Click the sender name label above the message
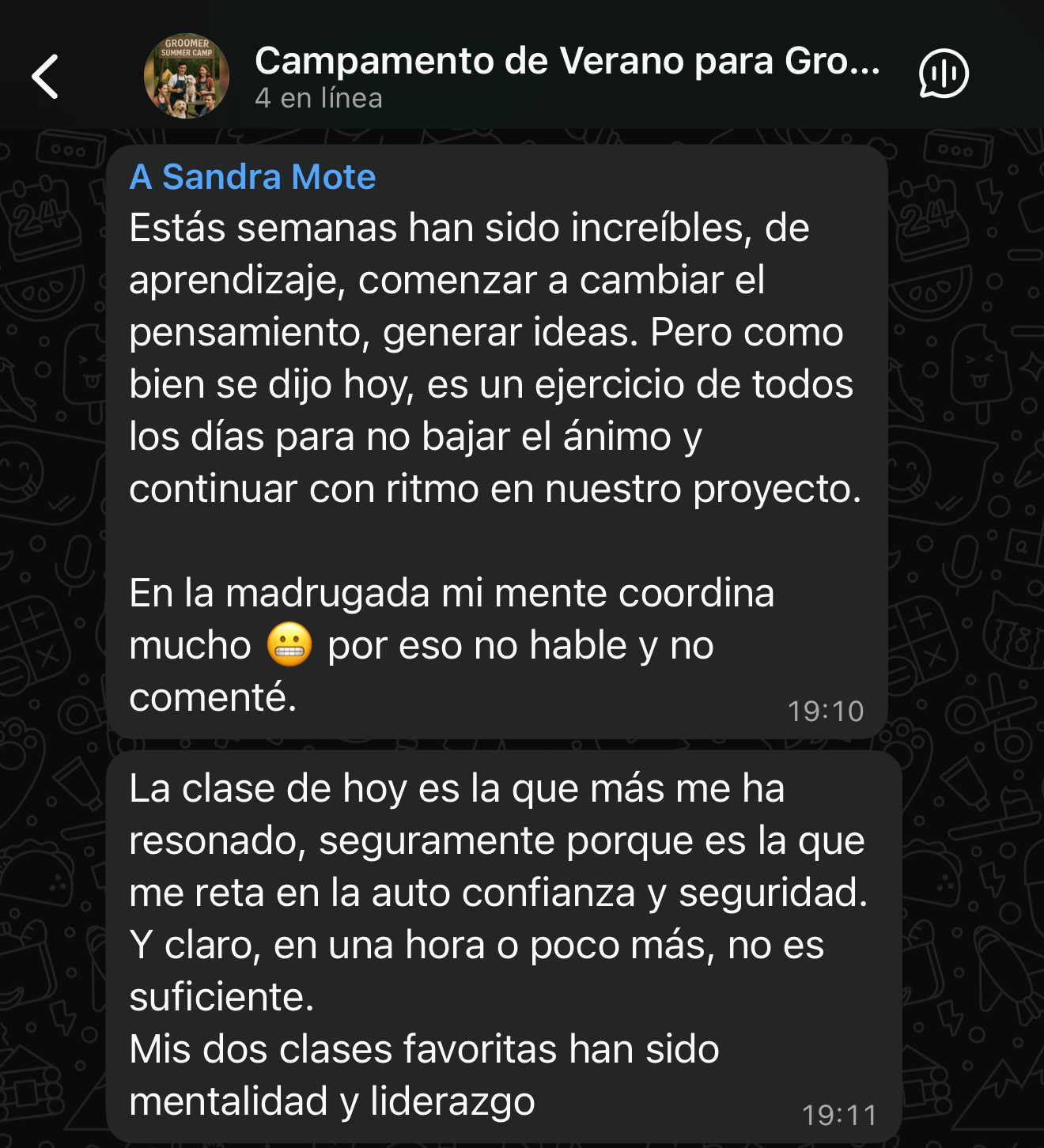The image size is (1044, 1148). tap(252, 176)
